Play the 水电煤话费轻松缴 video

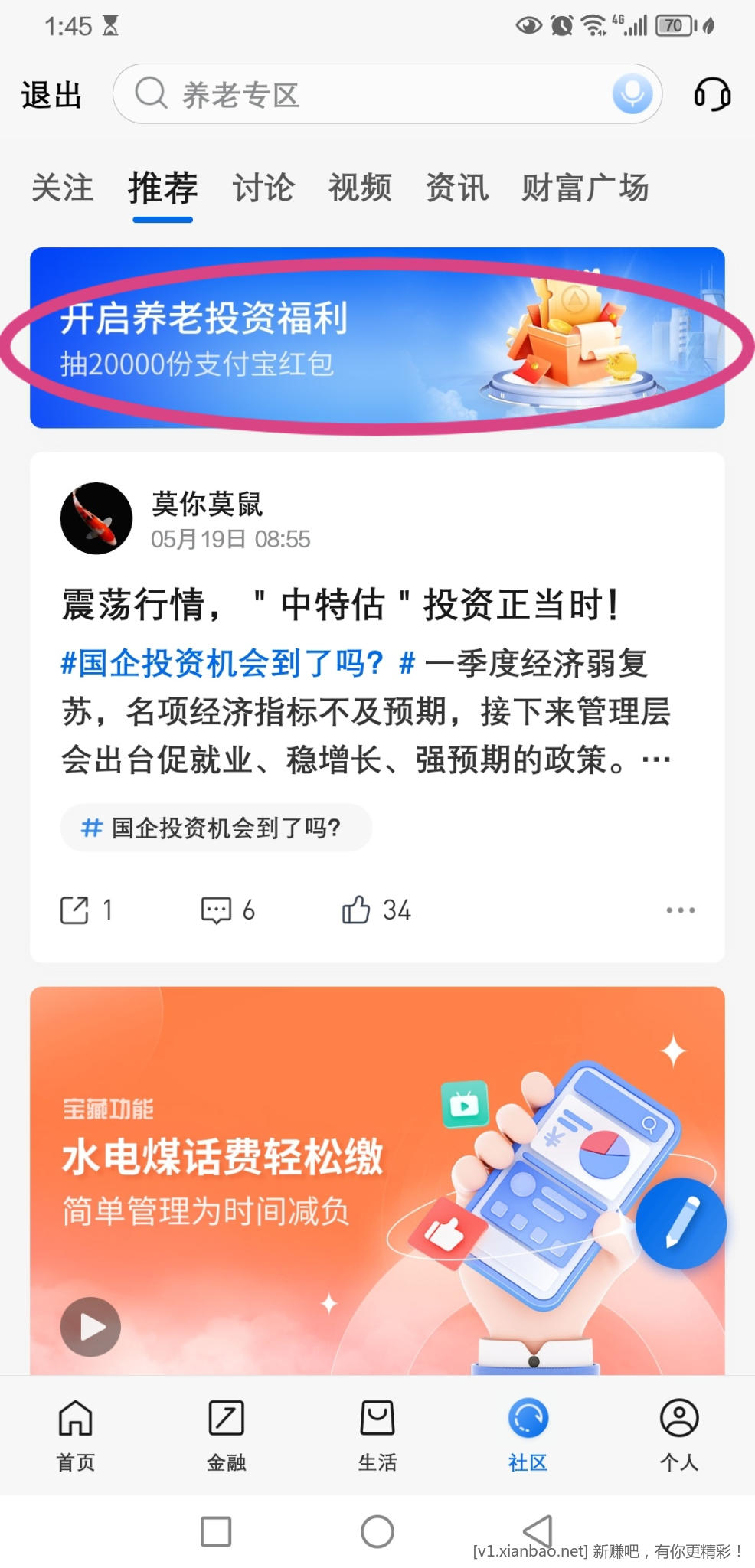[x=90, y=1327]
